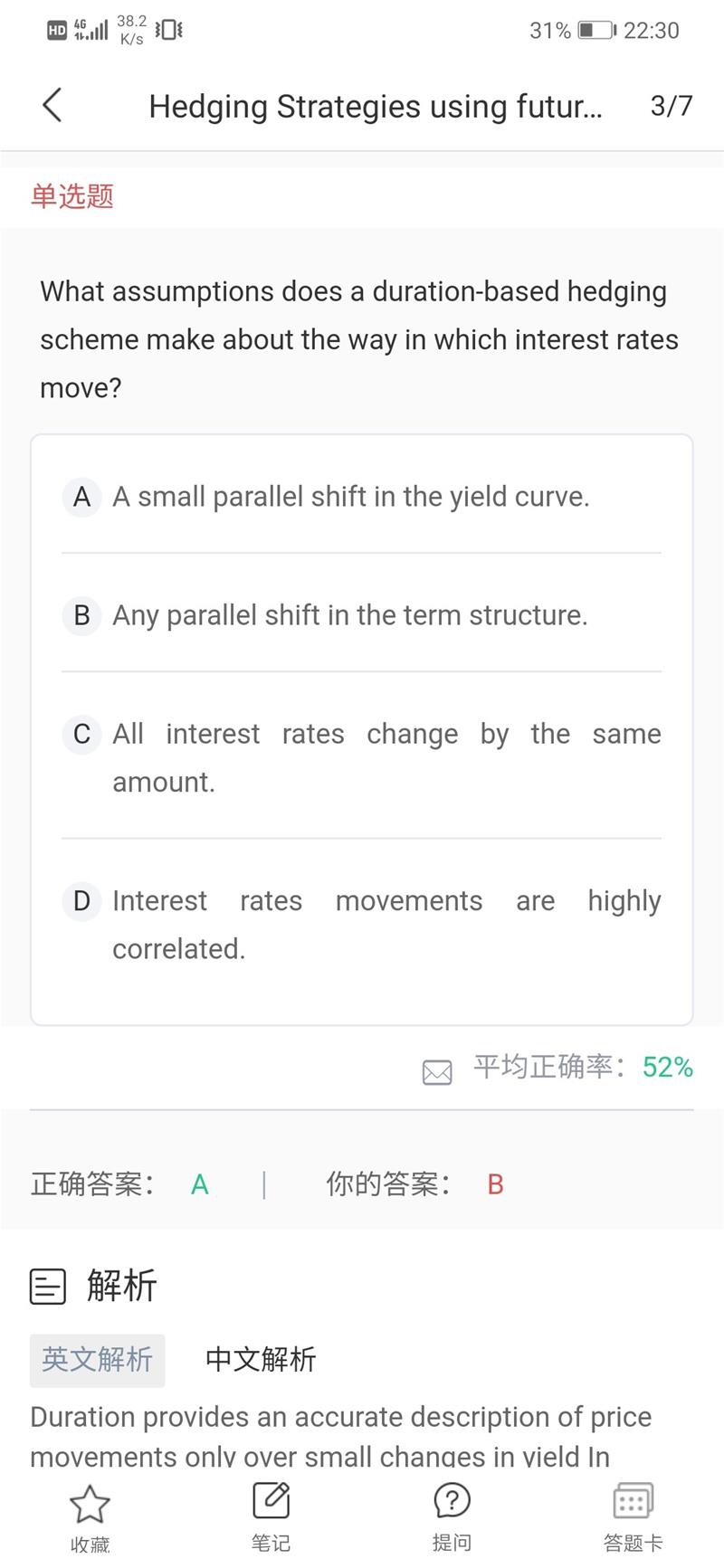Choose option D Interest rates highly correlated
This screenshot has width=724, height=1568.
point(361,924)
